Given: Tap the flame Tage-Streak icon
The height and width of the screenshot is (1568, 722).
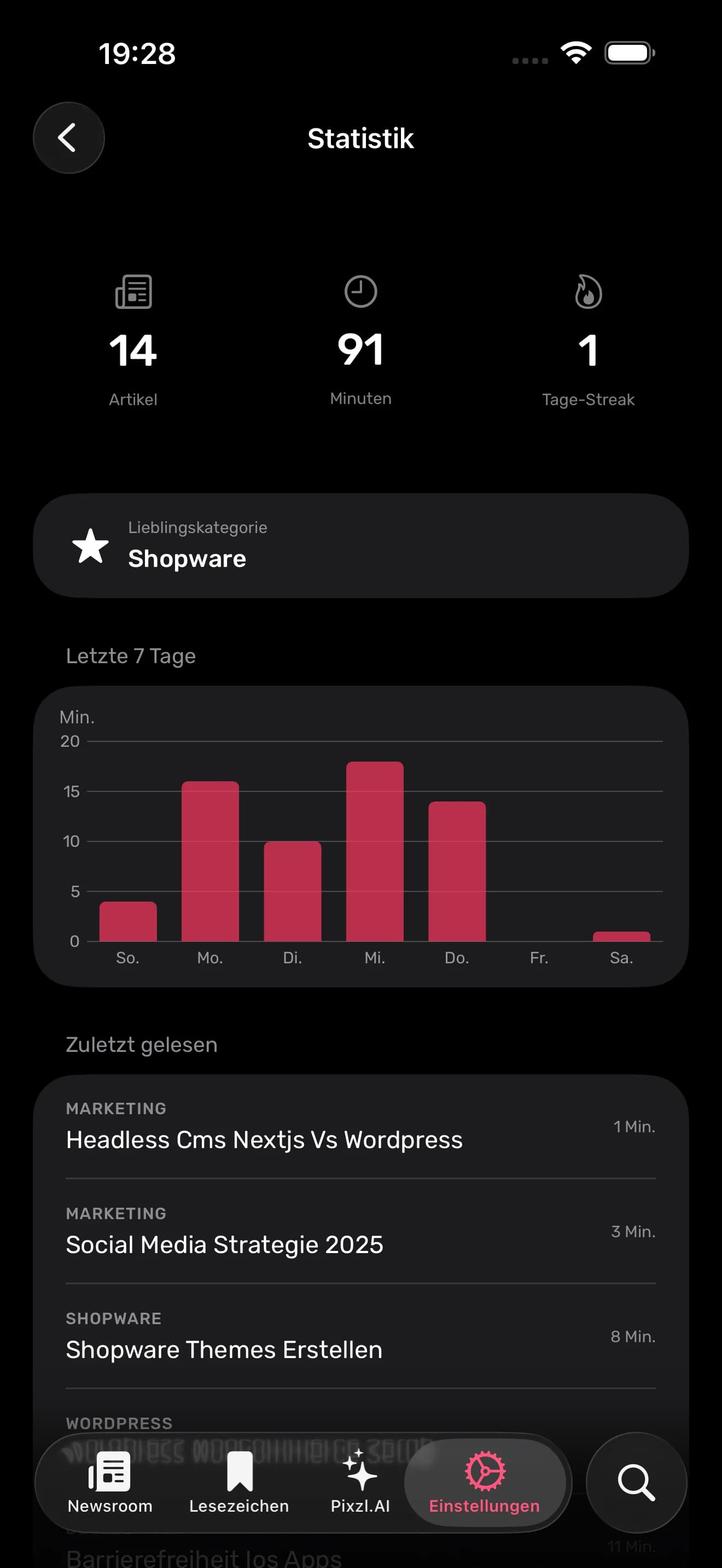Looking at the screenshot, I should coord(587,291).
